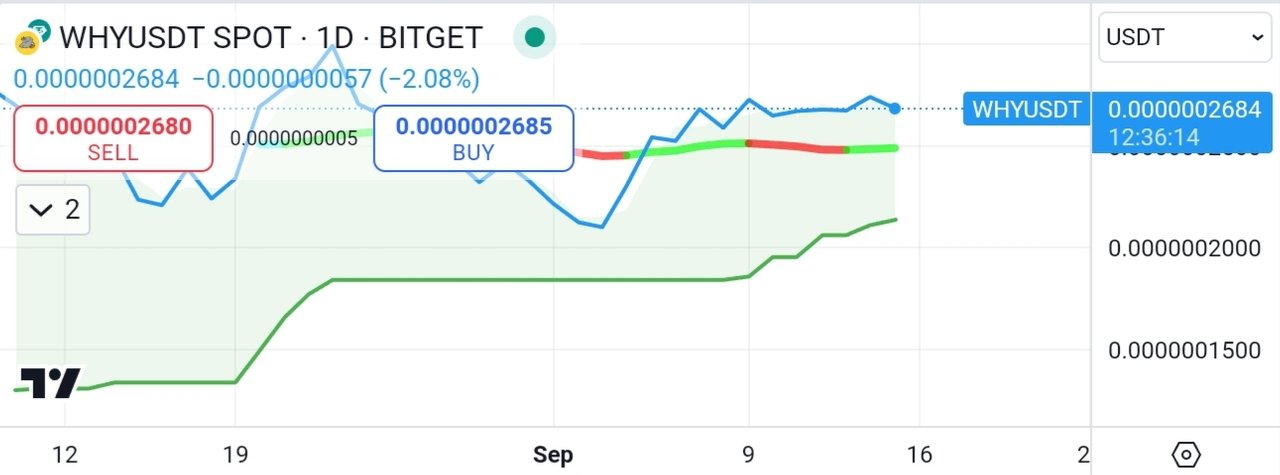The height and width of the screenshot is (475, 1280).
Task: Open chart settings hexagon icon
Action: [1185, 454]
